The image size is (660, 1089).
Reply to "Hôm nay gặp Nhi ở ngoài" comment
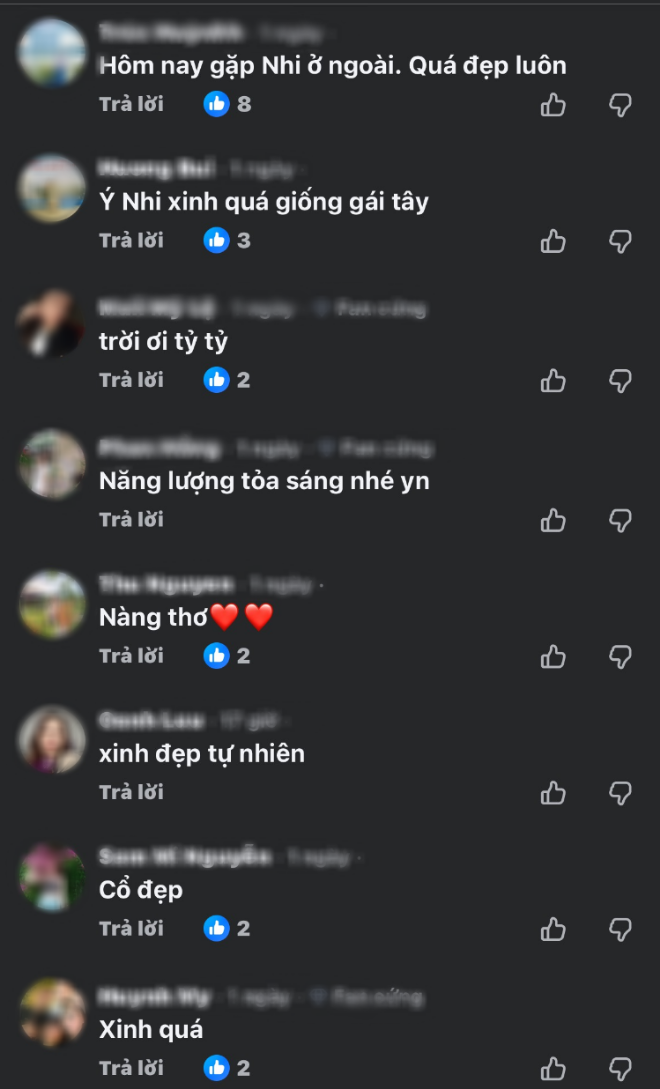click(x=131, y=103)
